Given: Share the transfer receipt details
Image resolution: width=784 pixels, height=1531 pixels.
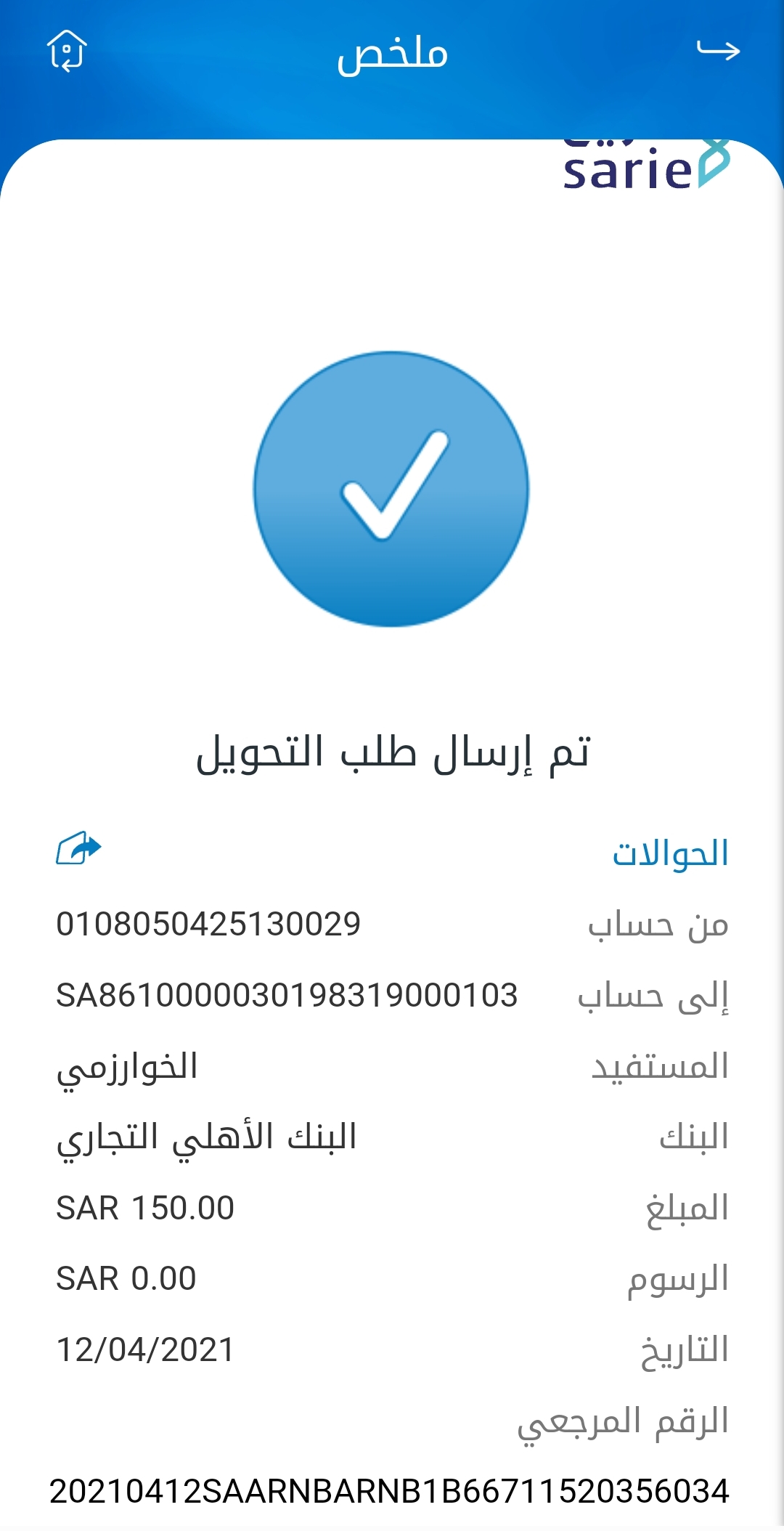Looking at the screenshot, I should point(78,848).
